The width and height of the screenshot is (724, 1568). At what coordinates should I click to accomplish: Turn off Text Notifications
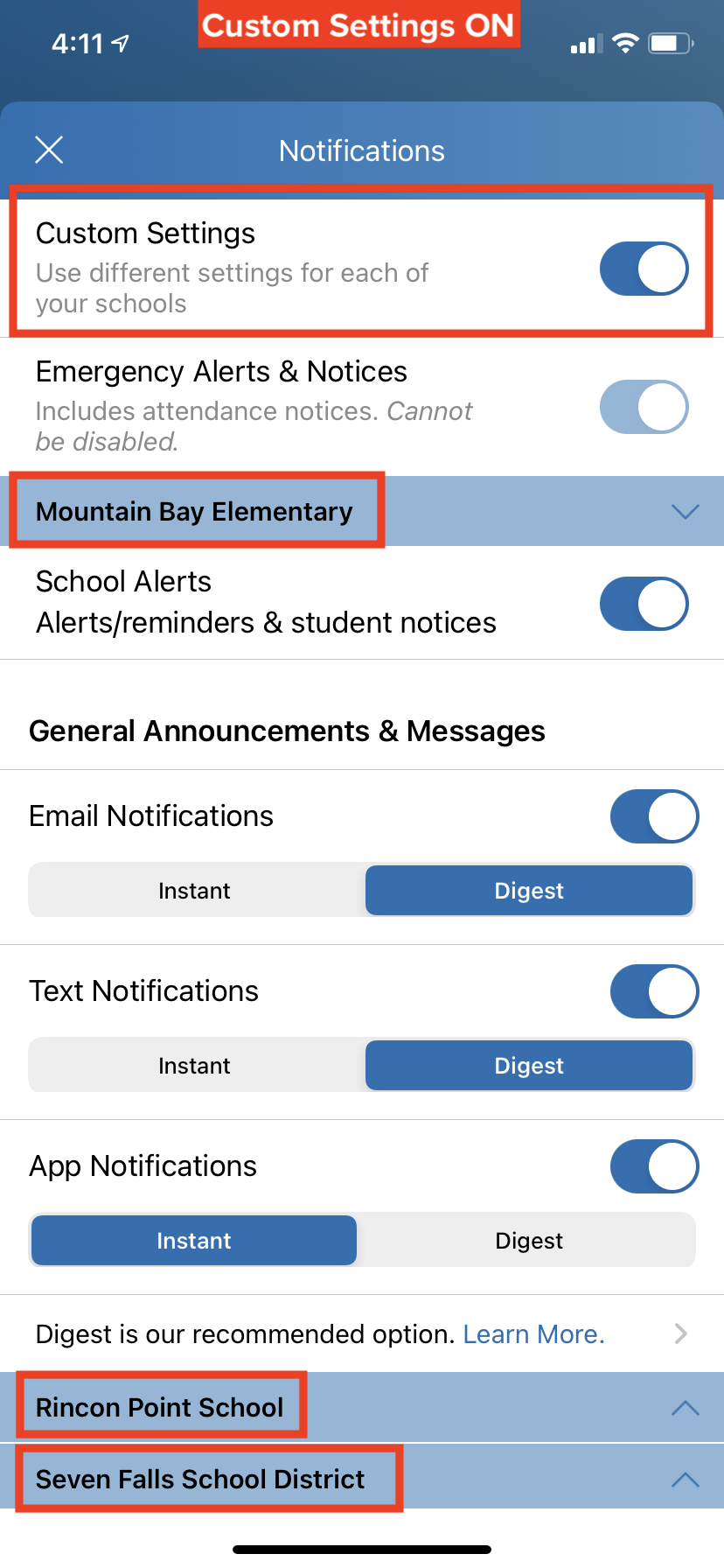click(654, 991)
